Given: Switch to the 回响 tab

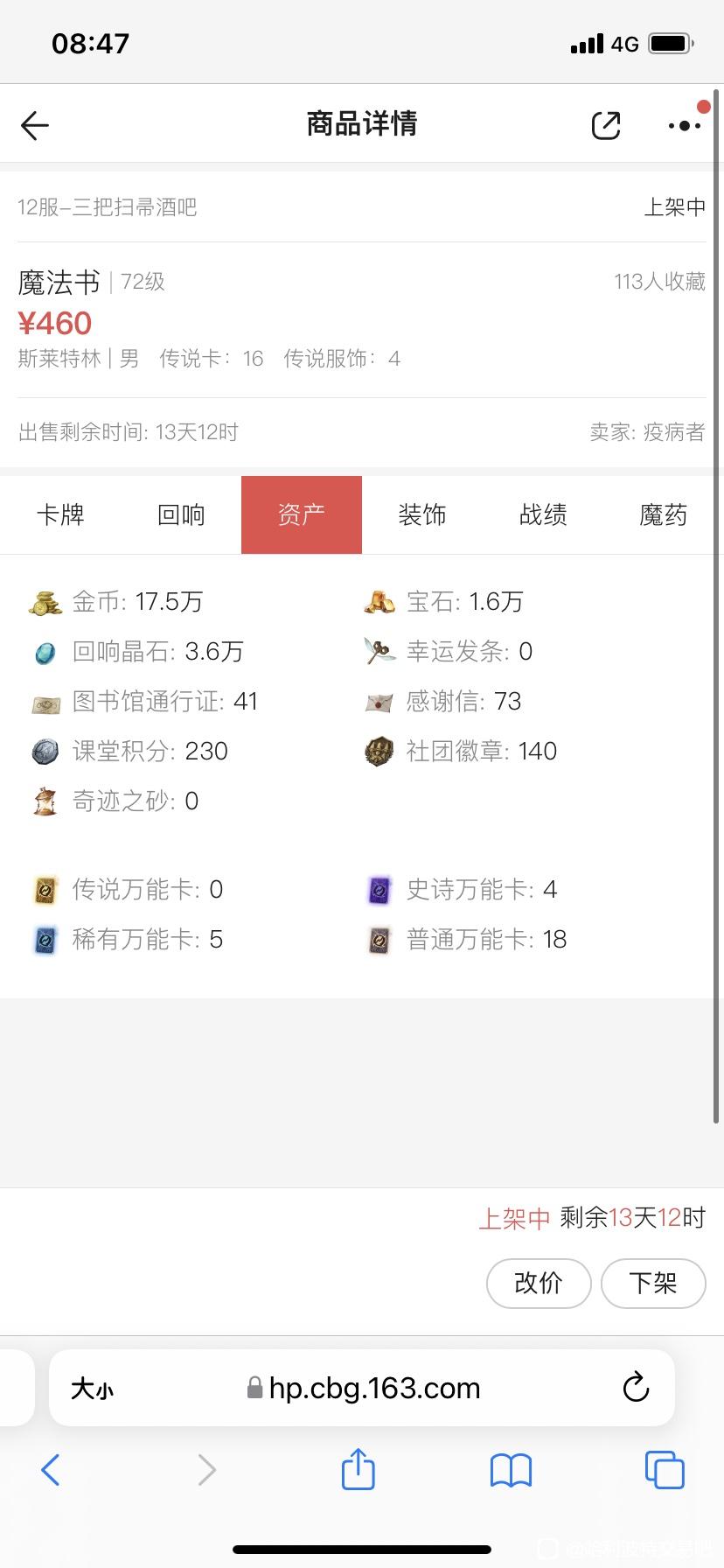Looking at the screenshot, I should point(181,514).
